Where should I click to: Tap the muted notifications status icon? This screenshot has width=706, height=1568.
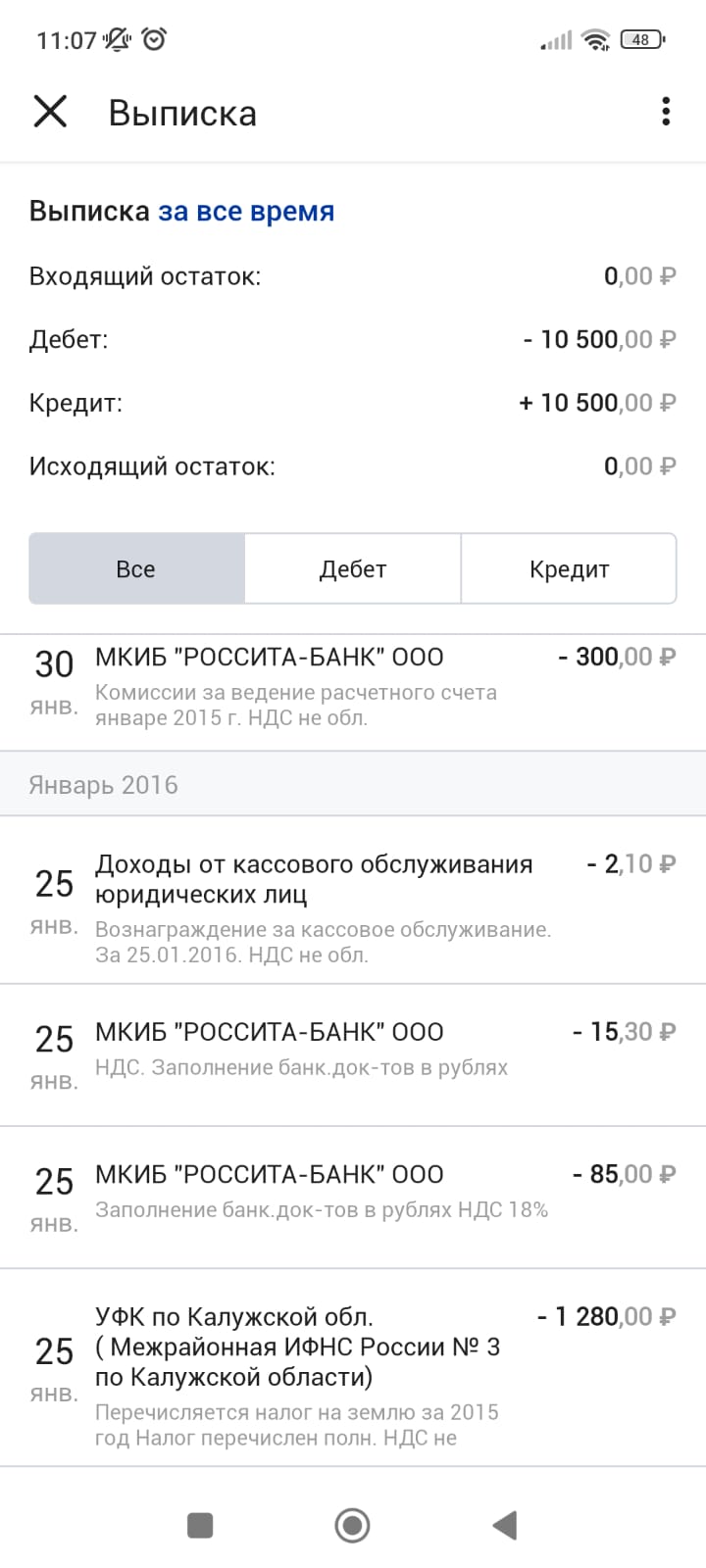115,39
